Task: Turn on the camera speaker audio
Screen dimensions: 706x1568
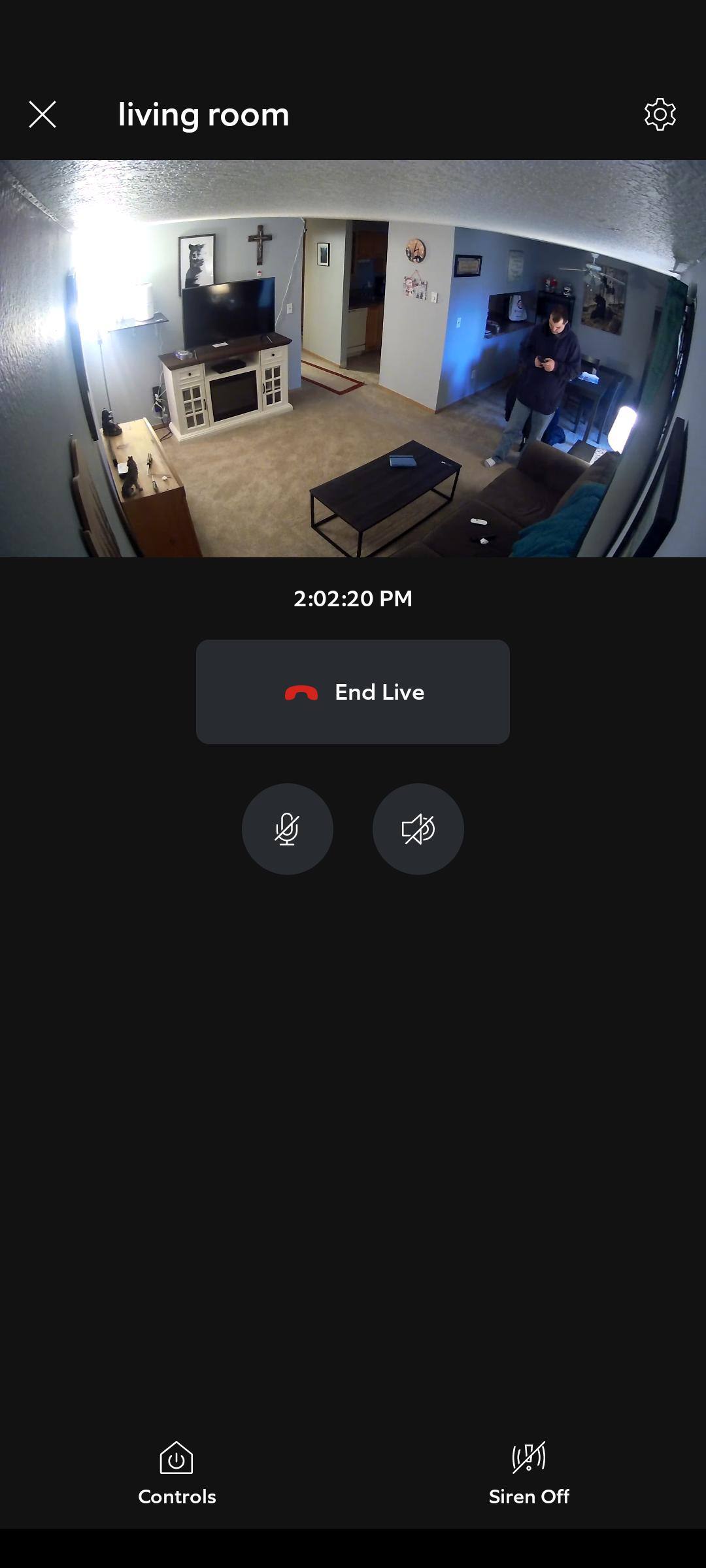Action: point(418,829)
